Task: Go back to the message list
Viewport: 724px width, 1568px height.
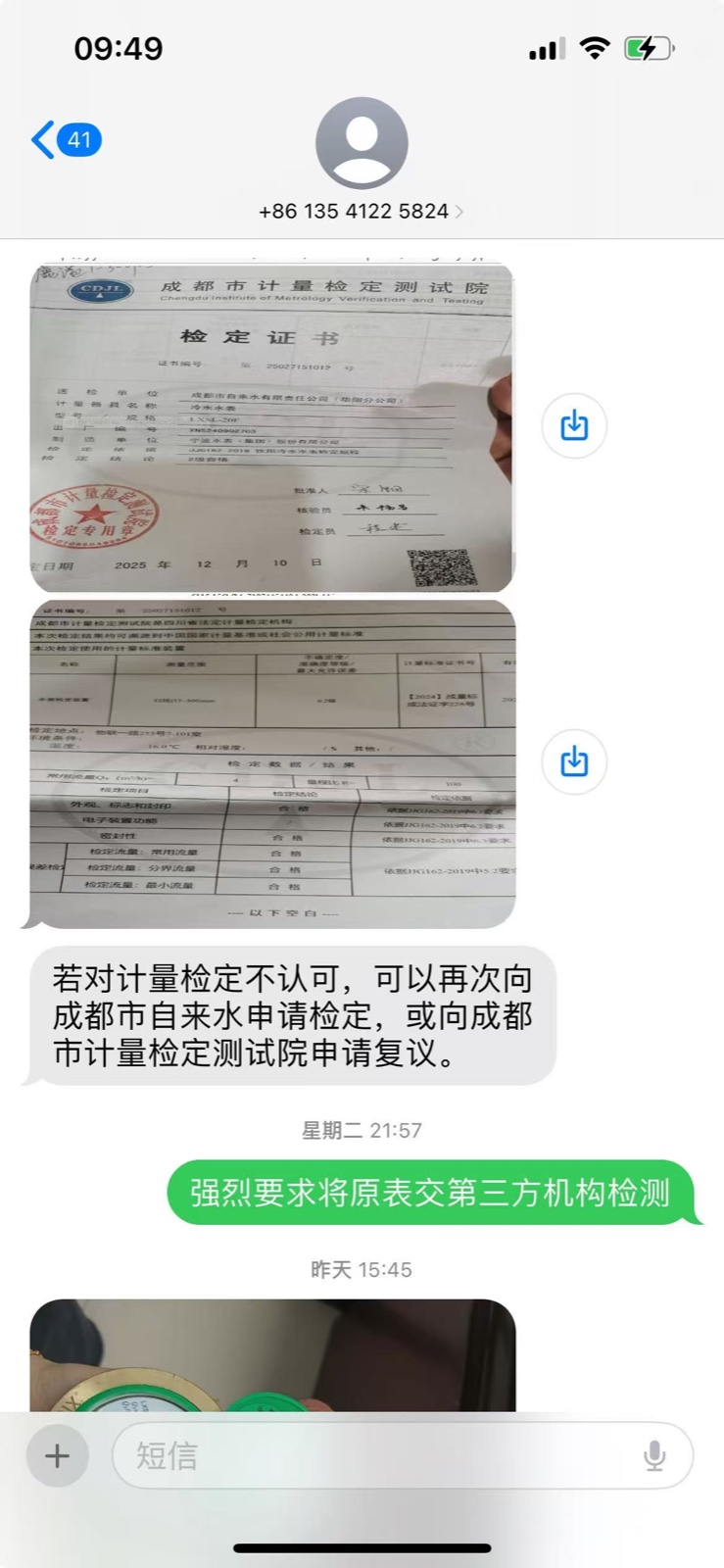Action: point(65,140)
